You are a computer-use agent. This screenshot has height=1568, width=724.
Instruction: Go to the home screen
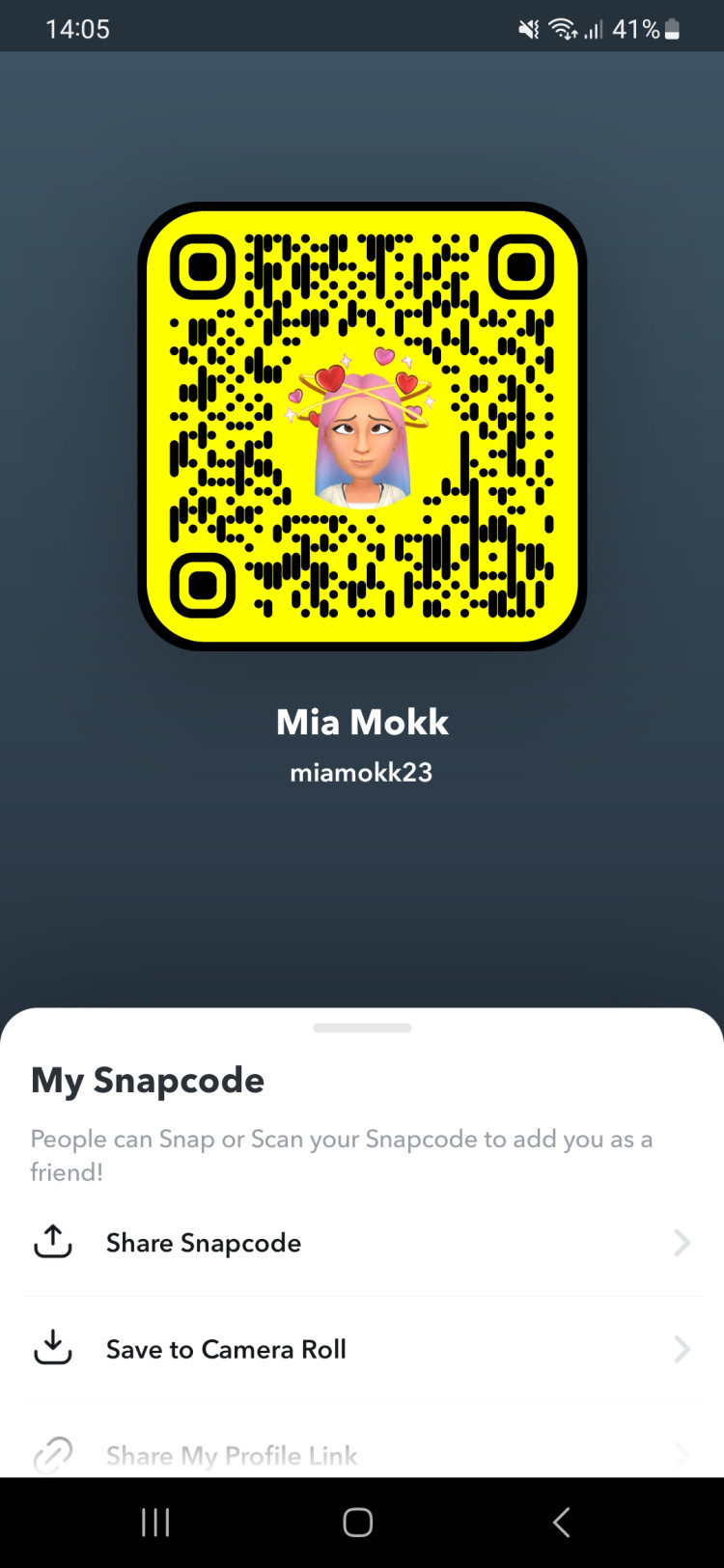[358, 1523]
